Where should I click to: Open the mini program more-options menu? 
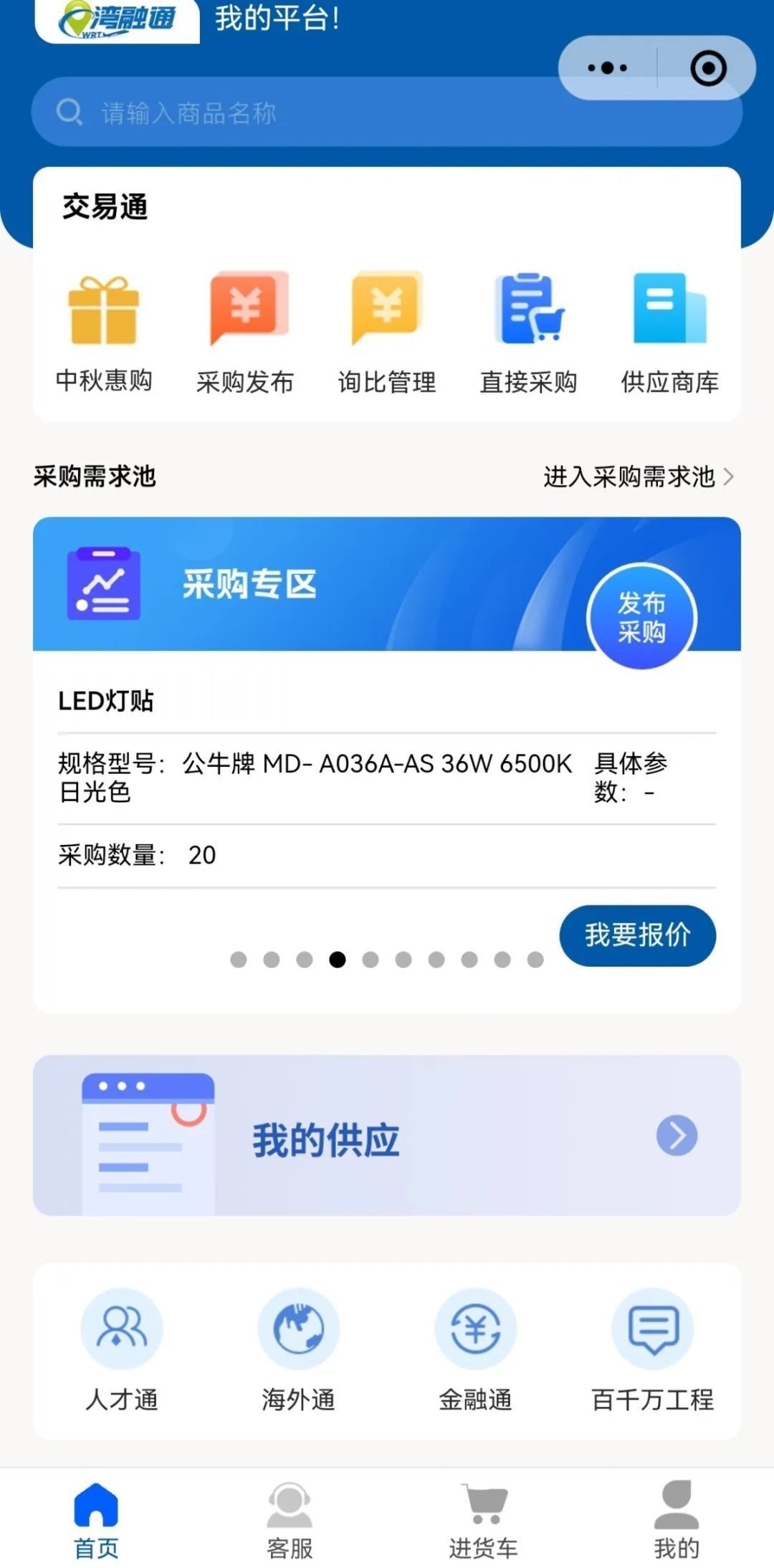coord(607,68)
